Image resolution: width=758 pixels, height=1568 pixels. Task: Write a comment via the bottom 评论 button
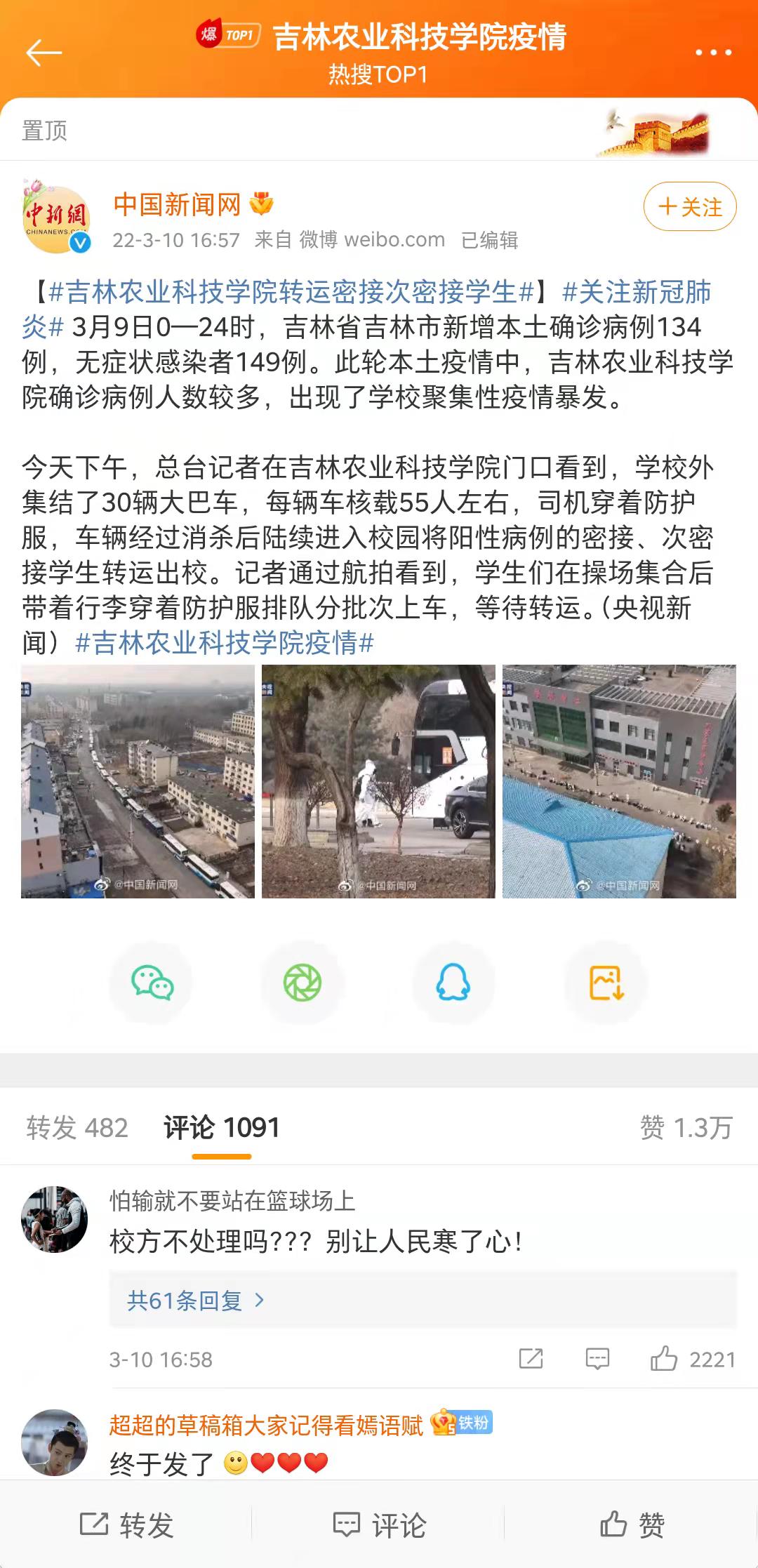(379, 1524)
